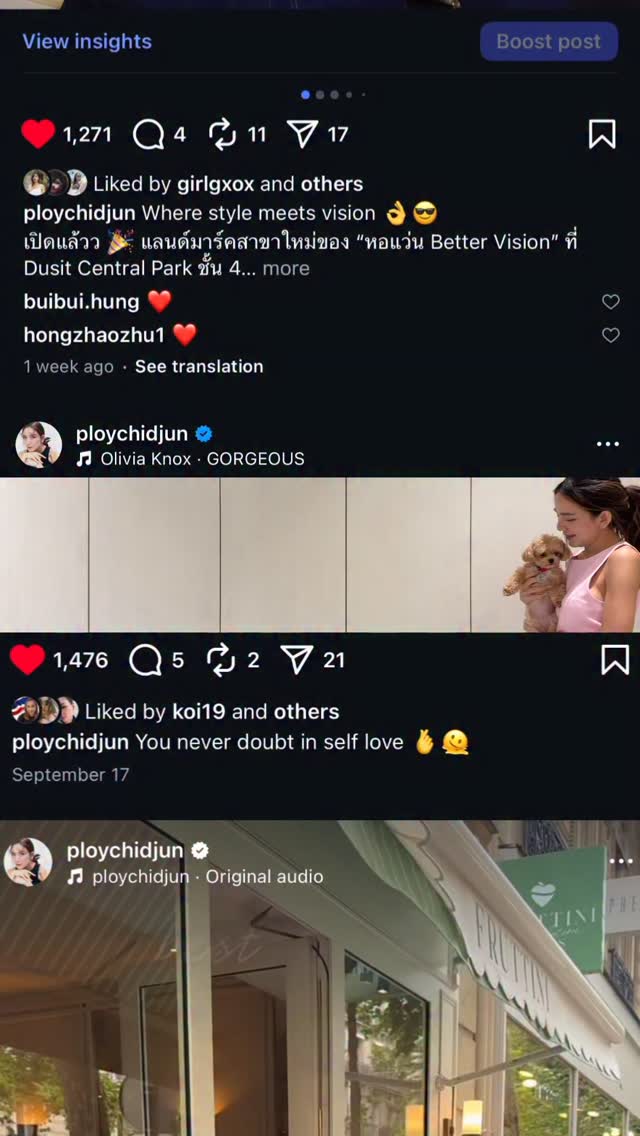
Task: Open Olivia Knox GORGEOUS audio
Action: [x=202, y=459]
